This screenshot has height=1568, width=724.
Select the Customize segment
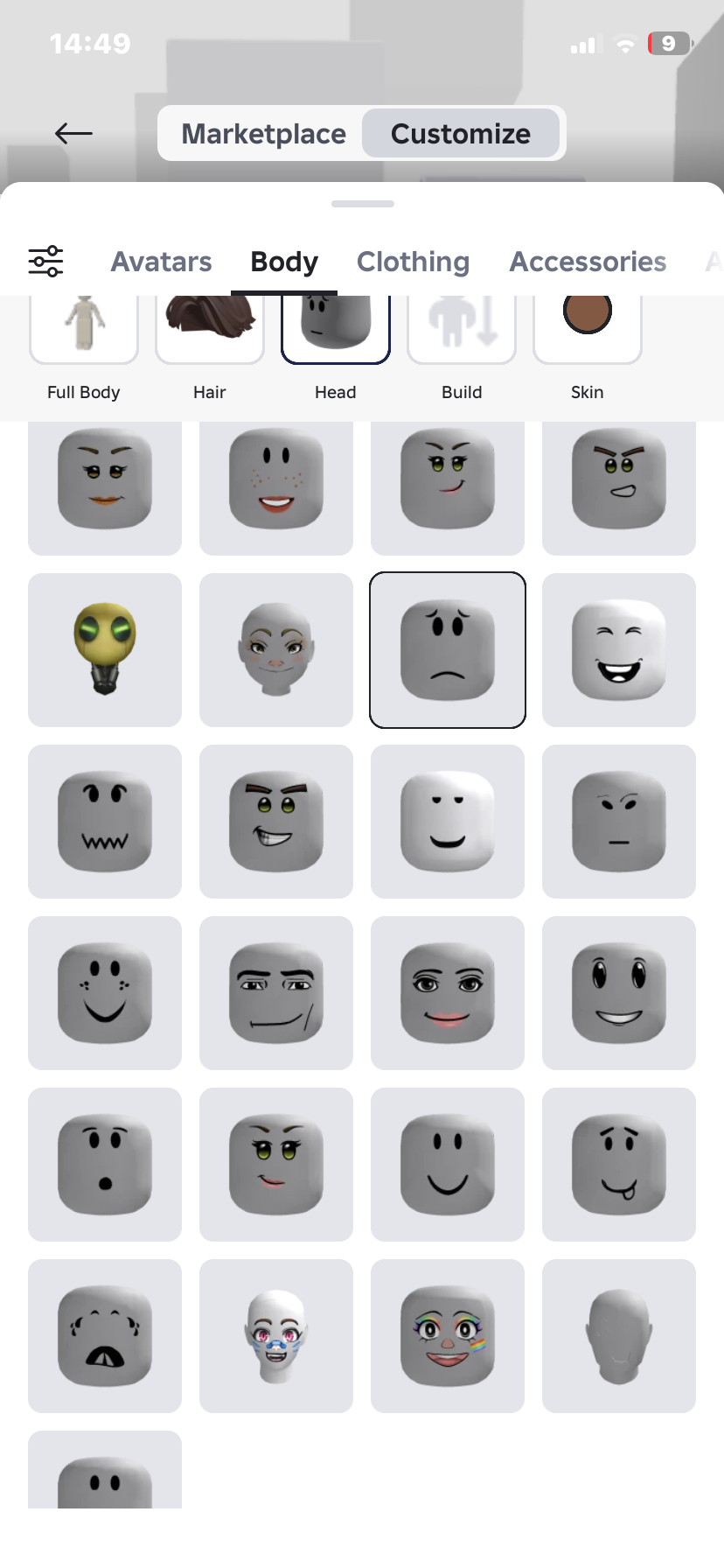(x=460, y=134)
